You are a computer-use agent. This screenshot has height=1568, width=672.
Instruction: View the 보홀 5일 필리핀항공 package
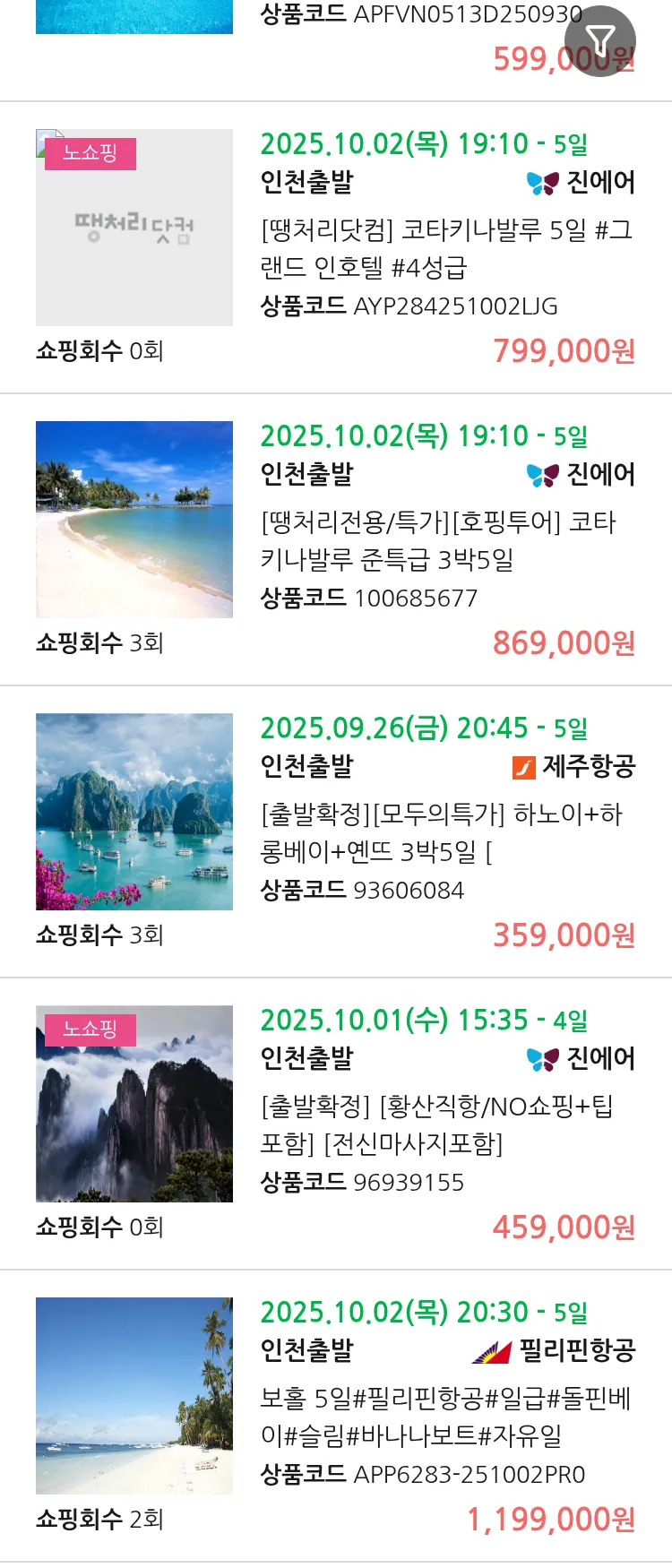point(445,1417)
